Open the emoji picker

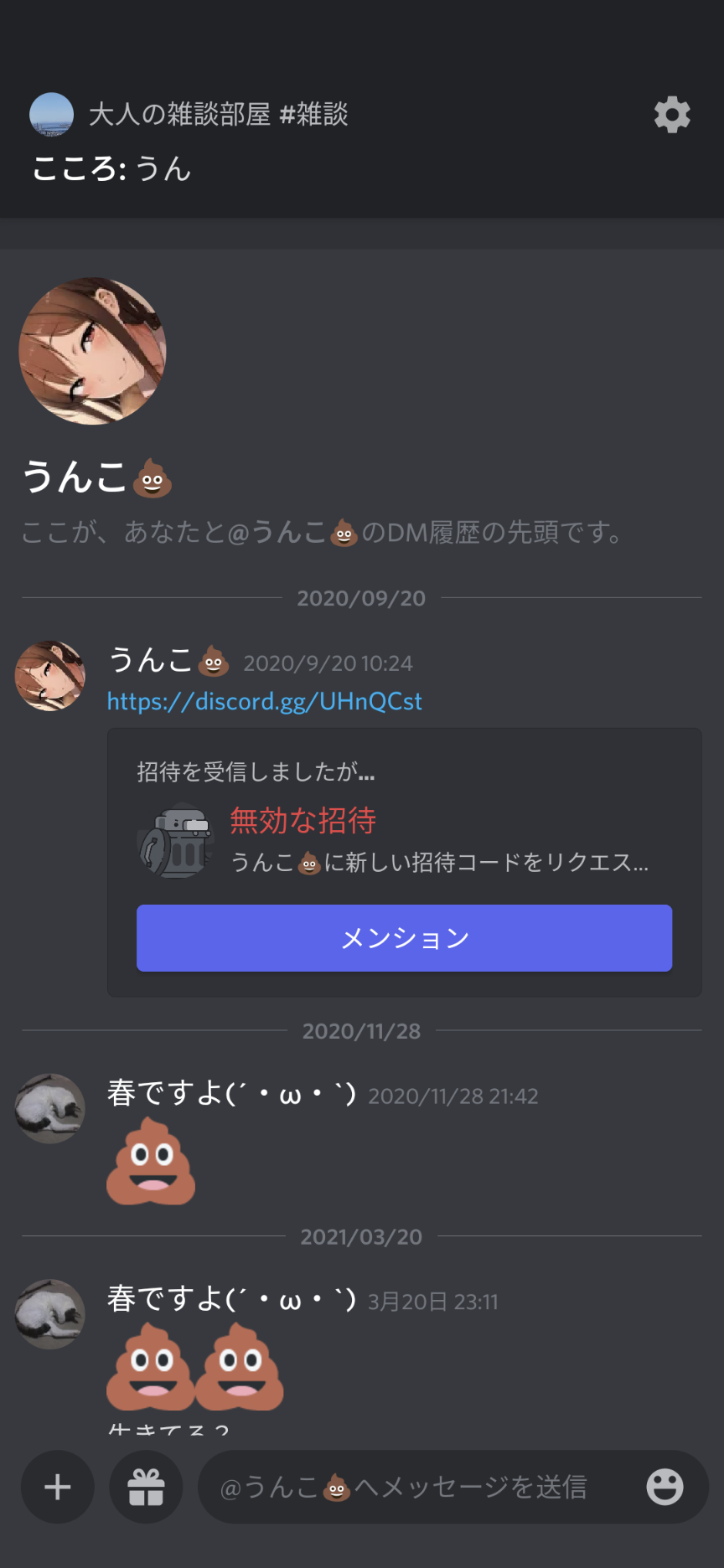point(665,1488)
